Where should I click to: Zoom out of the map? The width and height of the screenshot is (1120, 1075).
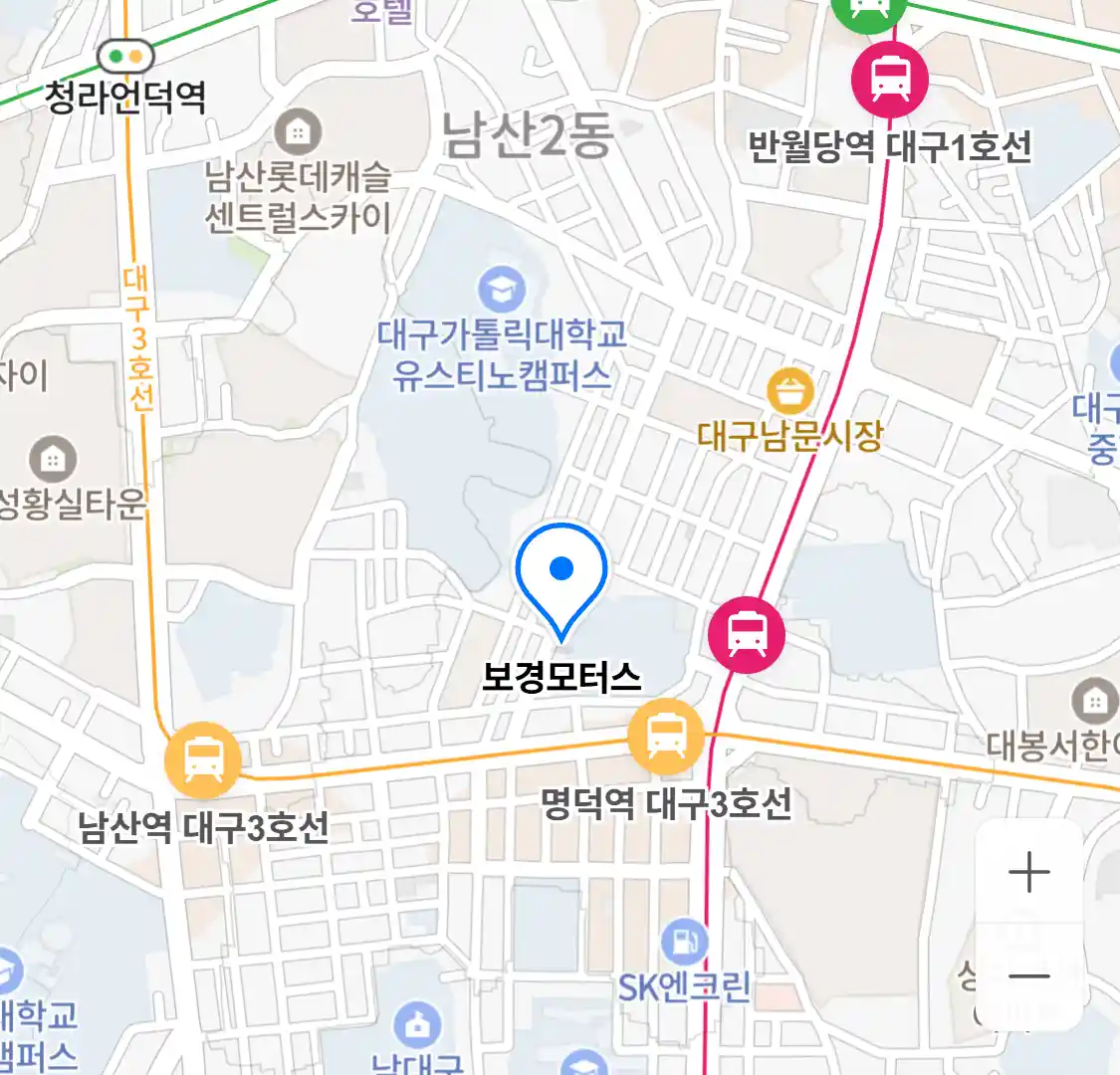(1028, 975)
